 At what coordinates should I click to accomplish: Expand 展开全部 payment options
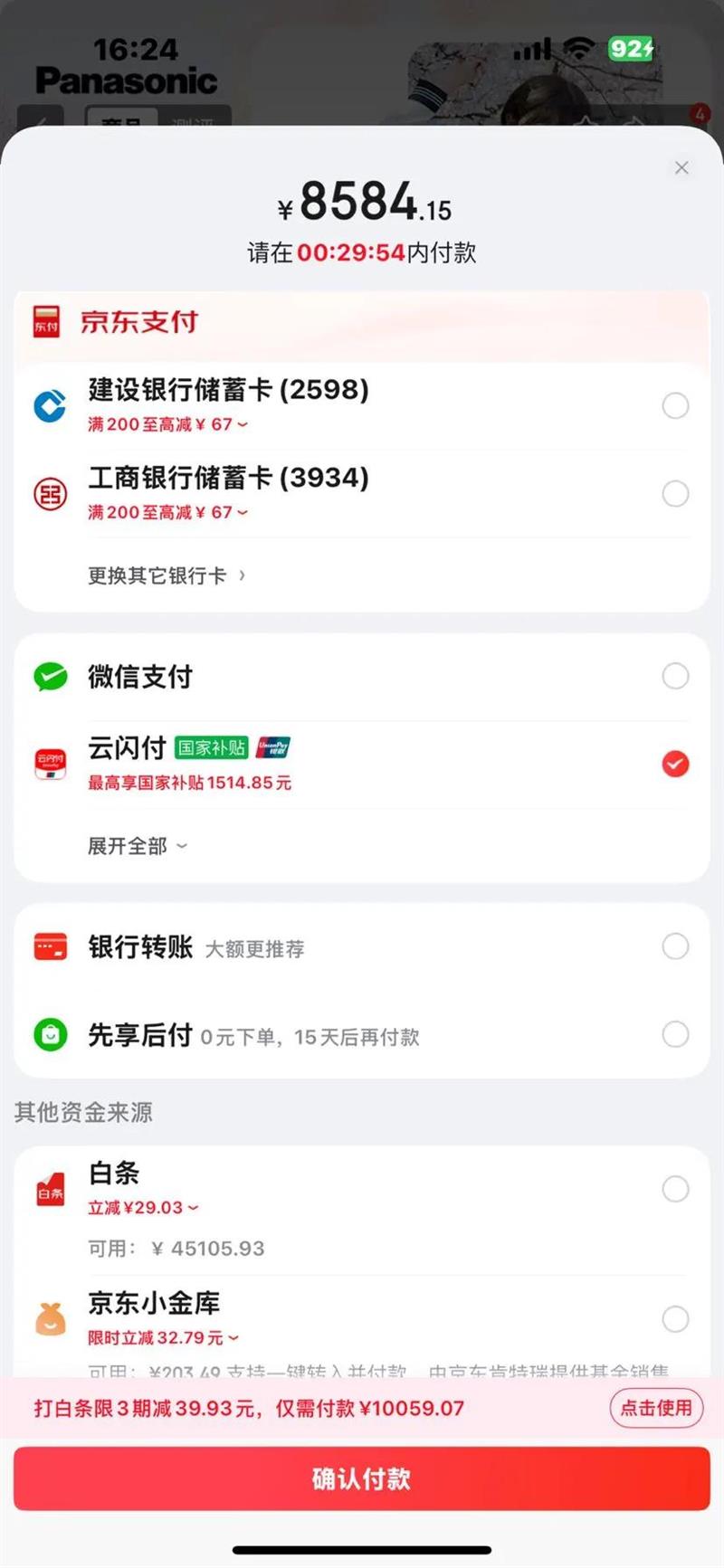137,846
